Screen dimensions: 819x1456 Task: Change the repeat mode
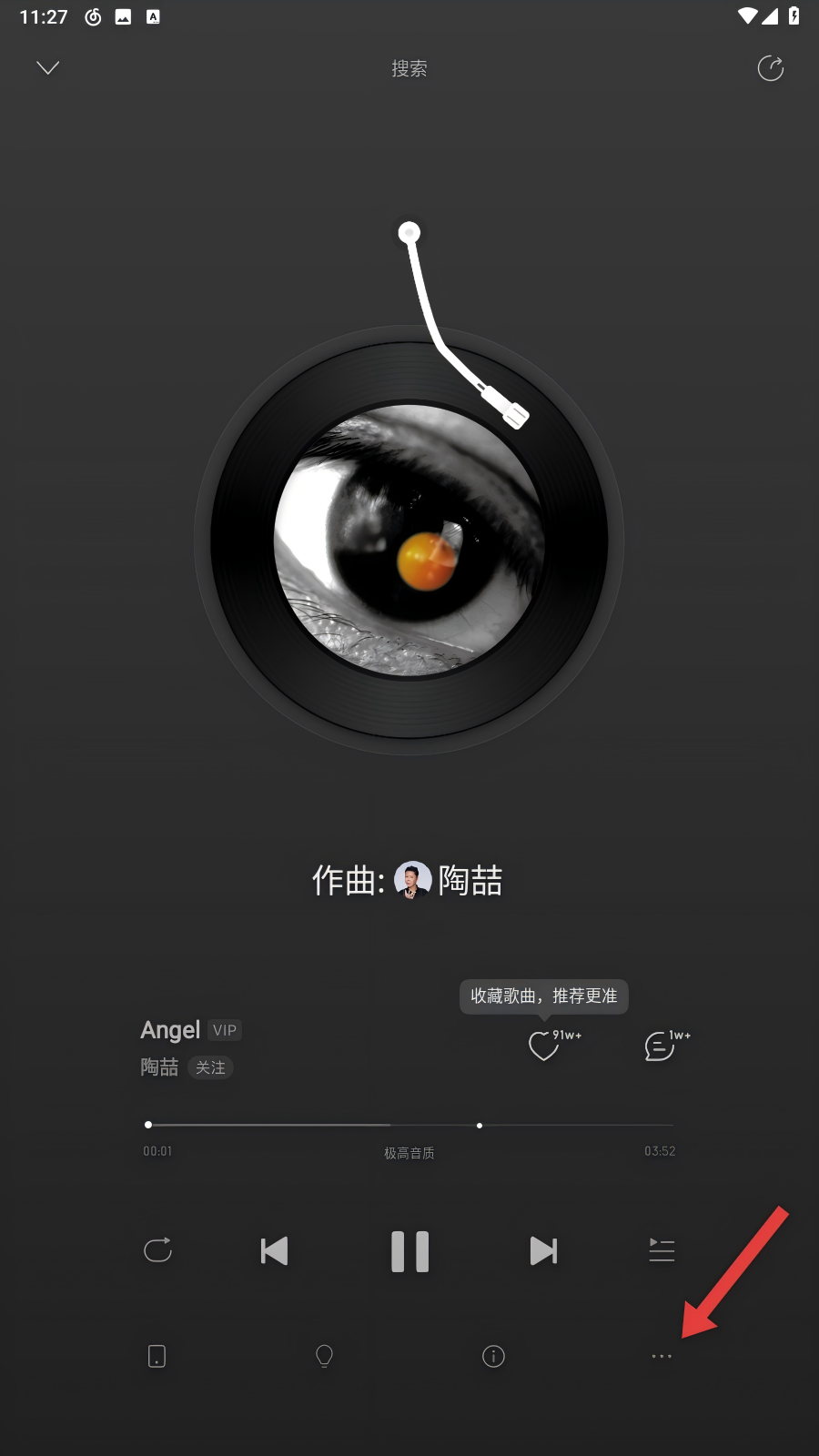coord(157,1250)
